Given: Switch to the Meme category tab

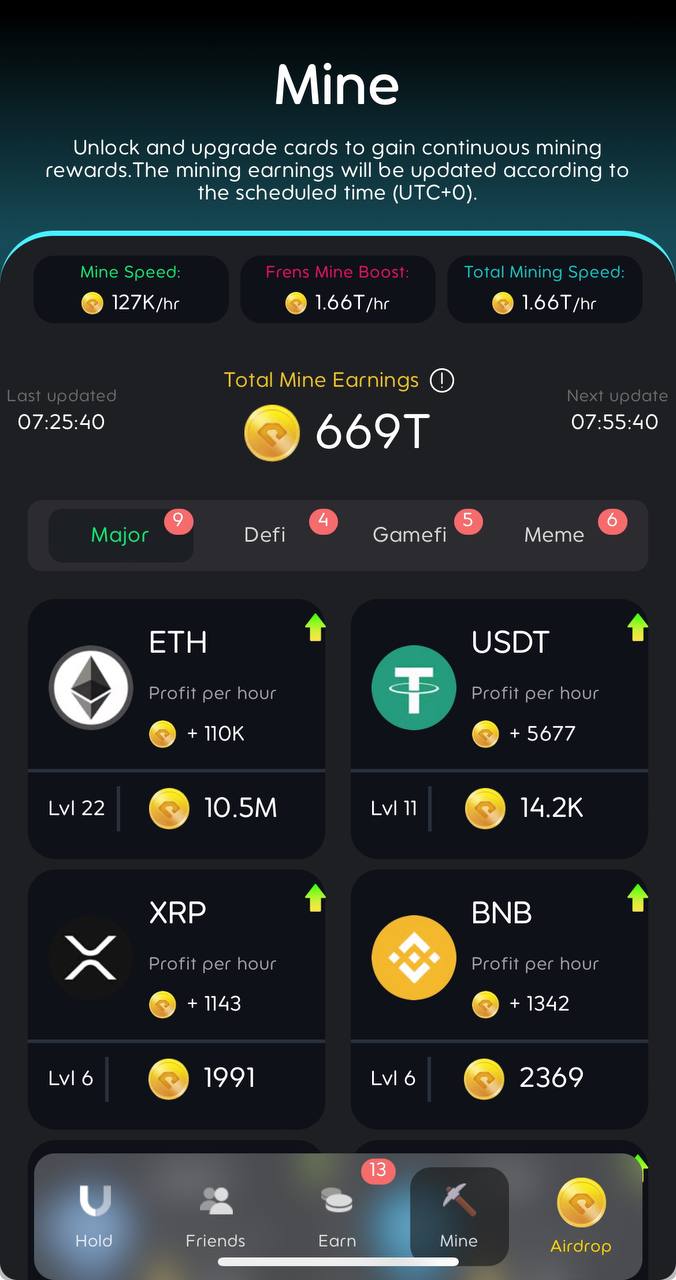Looking at the screenshot, I should tap(554, 535).
